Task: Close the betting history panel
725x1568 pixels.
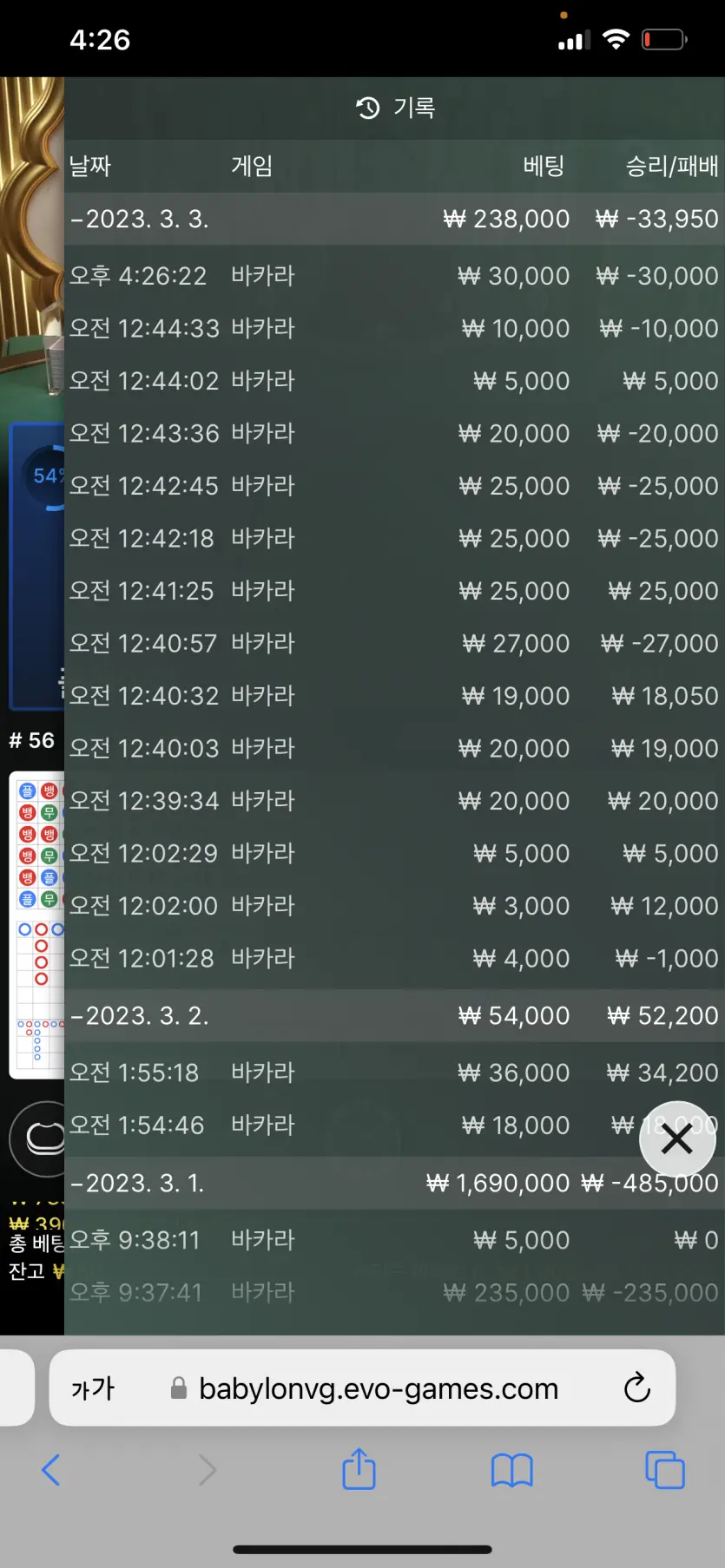Action: (677, 1138)
